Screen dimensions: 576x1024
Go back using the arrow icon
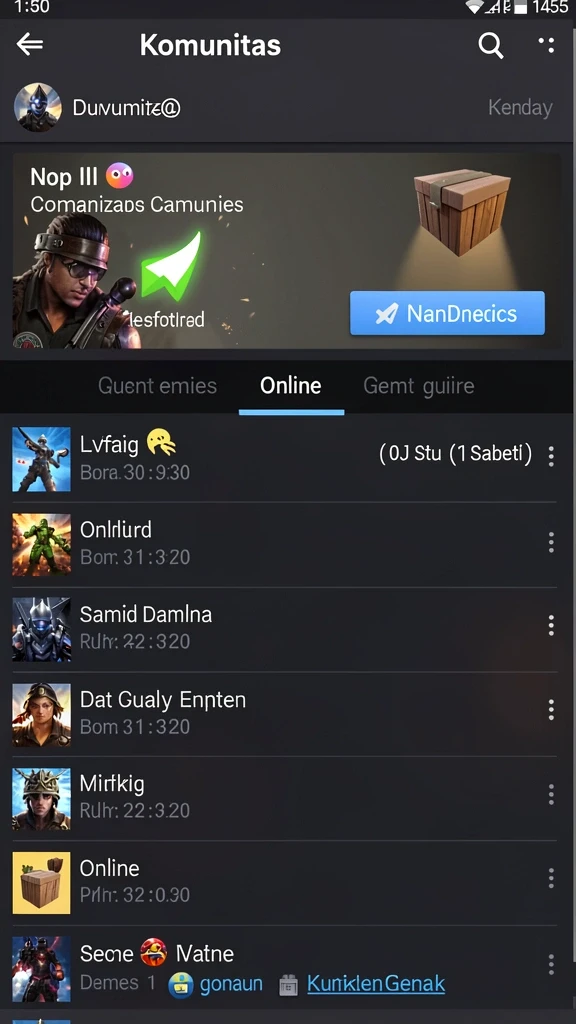coord(29,44)
